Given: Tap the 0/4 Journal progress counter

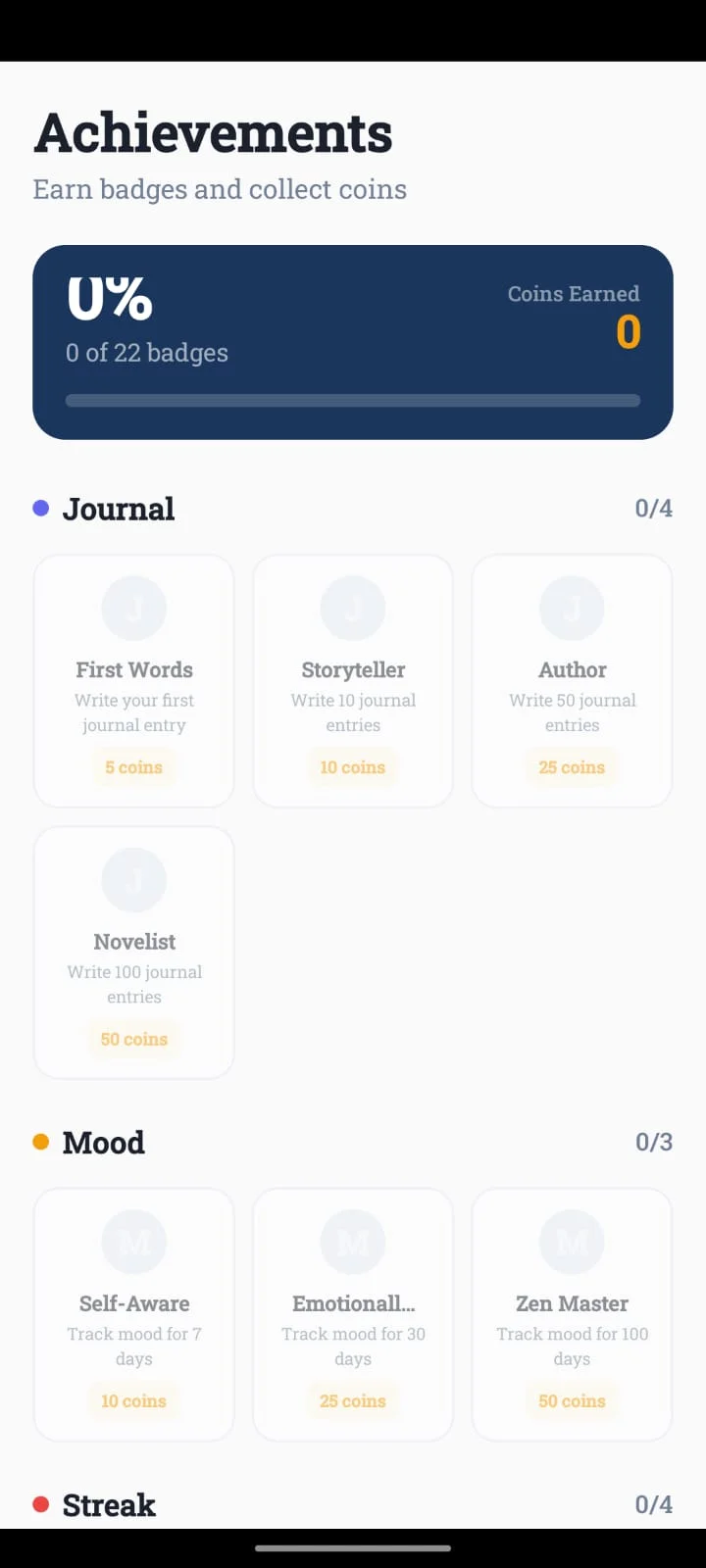Looking at the screenshot, I should [x=652, y=509].
